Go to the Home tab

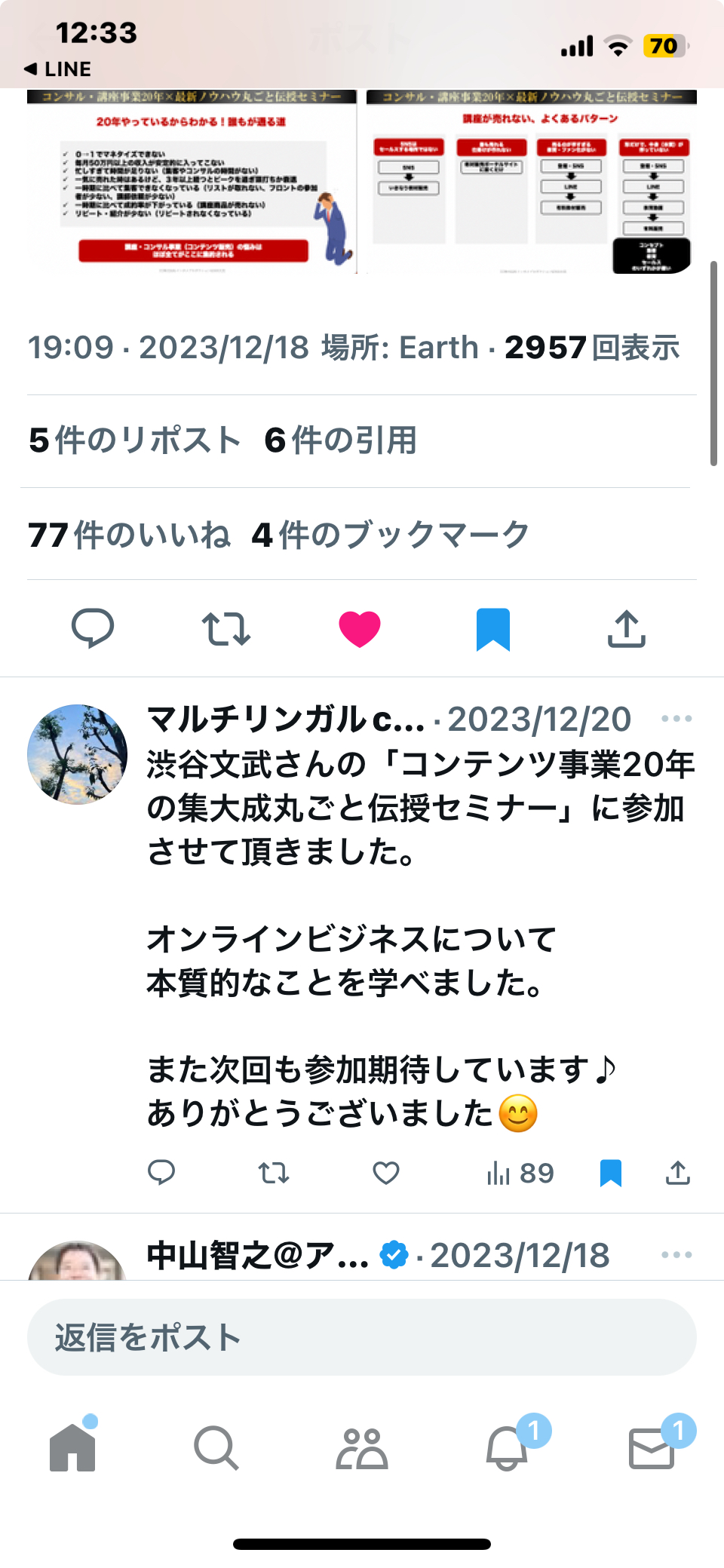72,1446
